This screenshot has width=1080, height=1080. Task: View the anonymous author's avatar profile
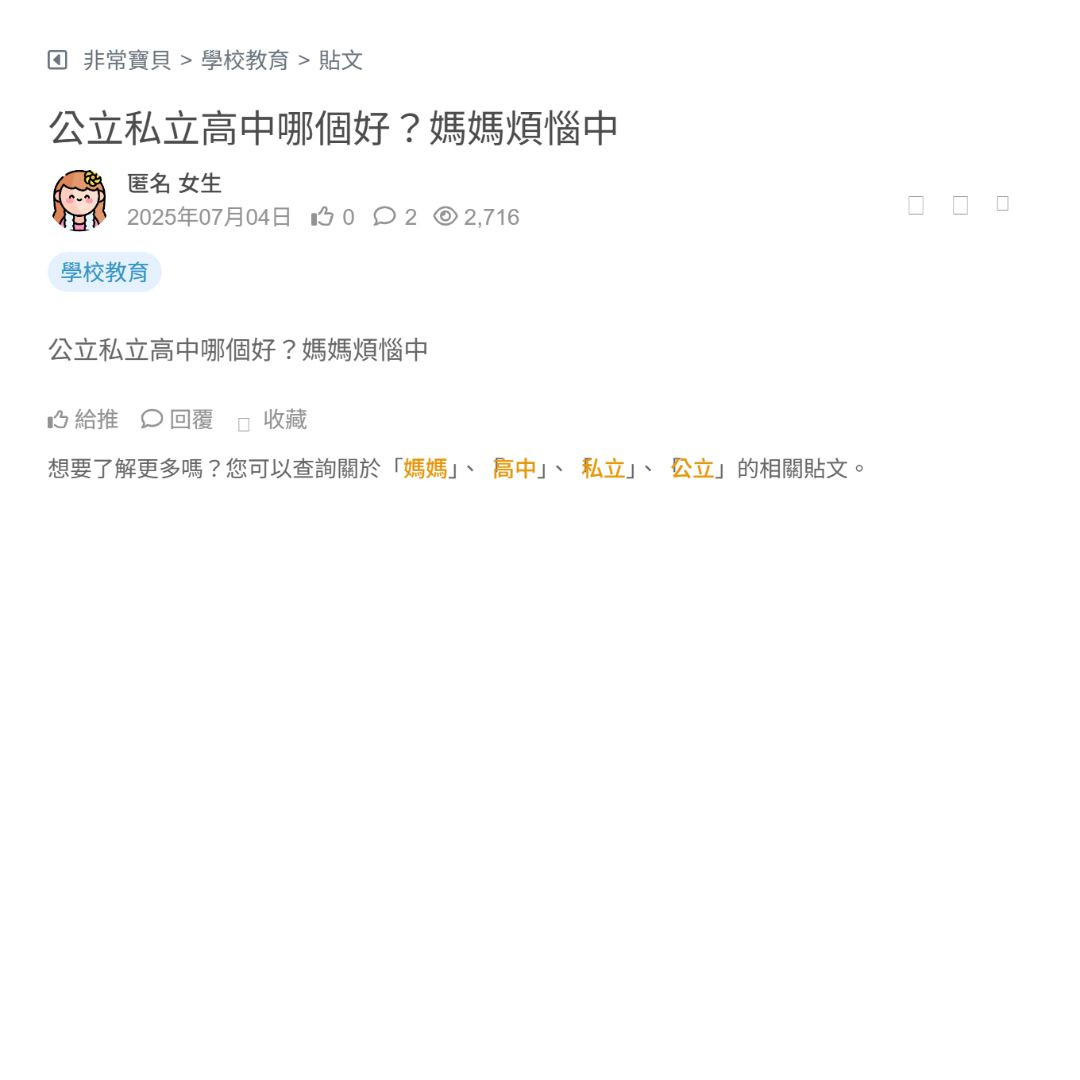pos(79,200)
